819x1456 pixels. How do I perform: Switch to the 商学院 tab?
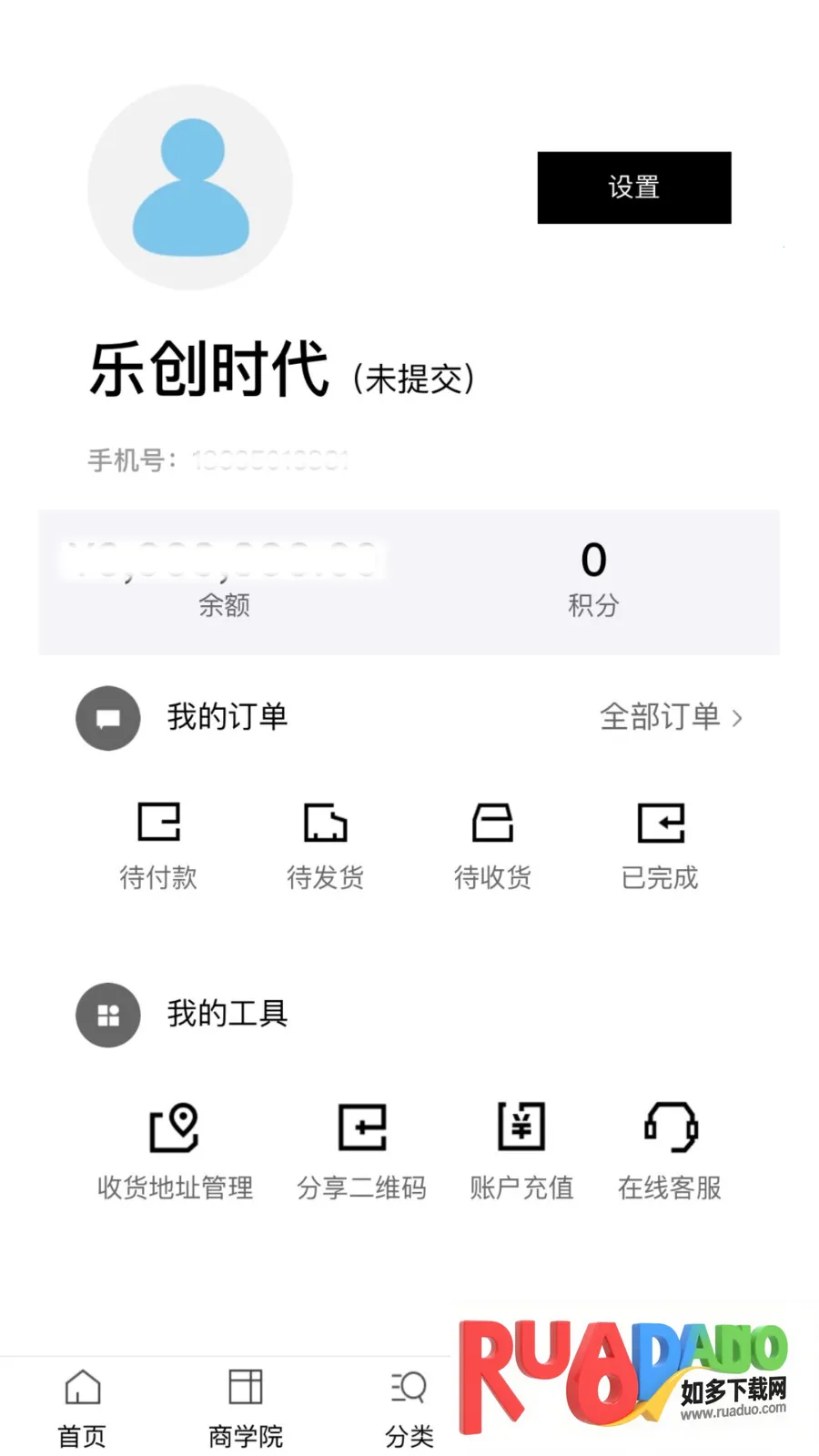pyautogui.click(x=246, y=1408)
